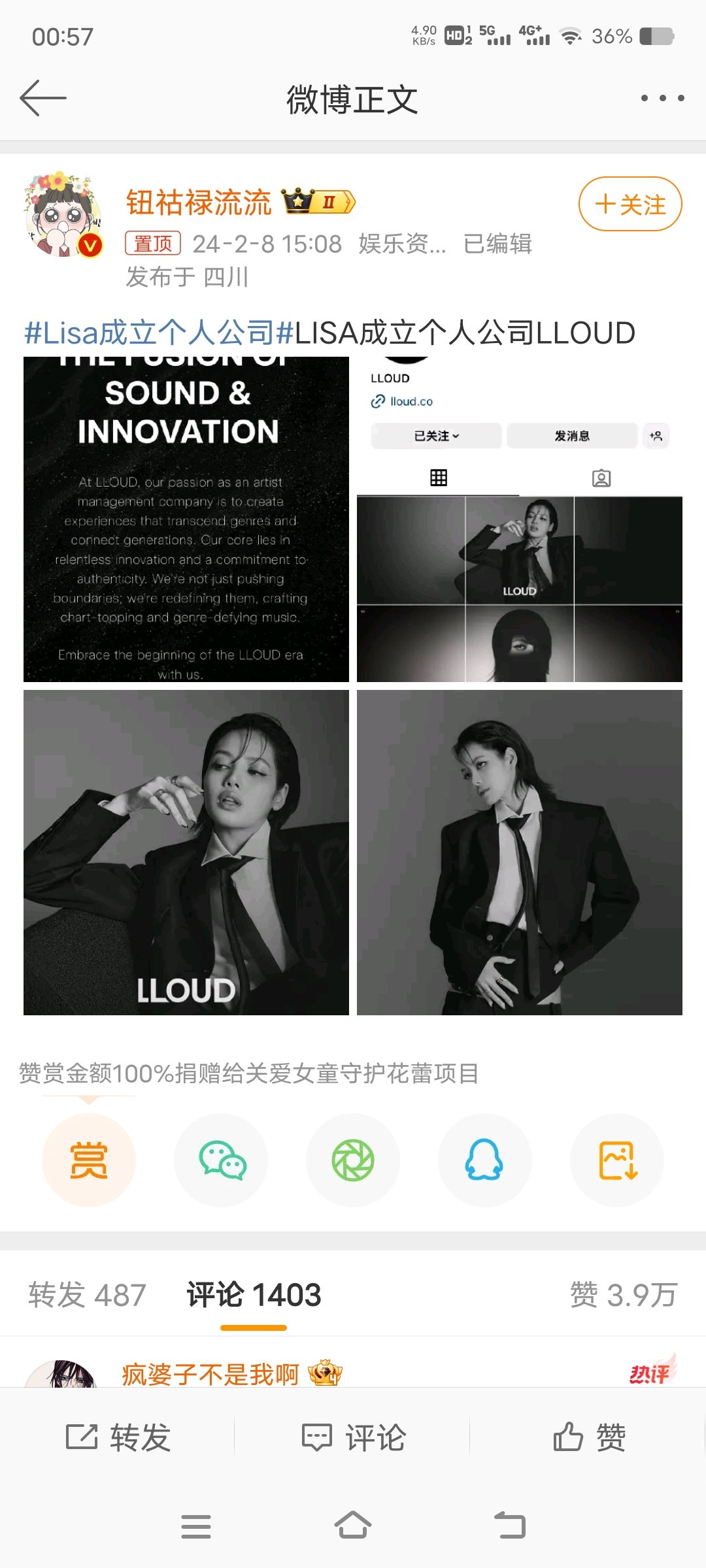Share to WeChat Moments
This screenshot has height=1568, width=706.
tap(353, 1160)
